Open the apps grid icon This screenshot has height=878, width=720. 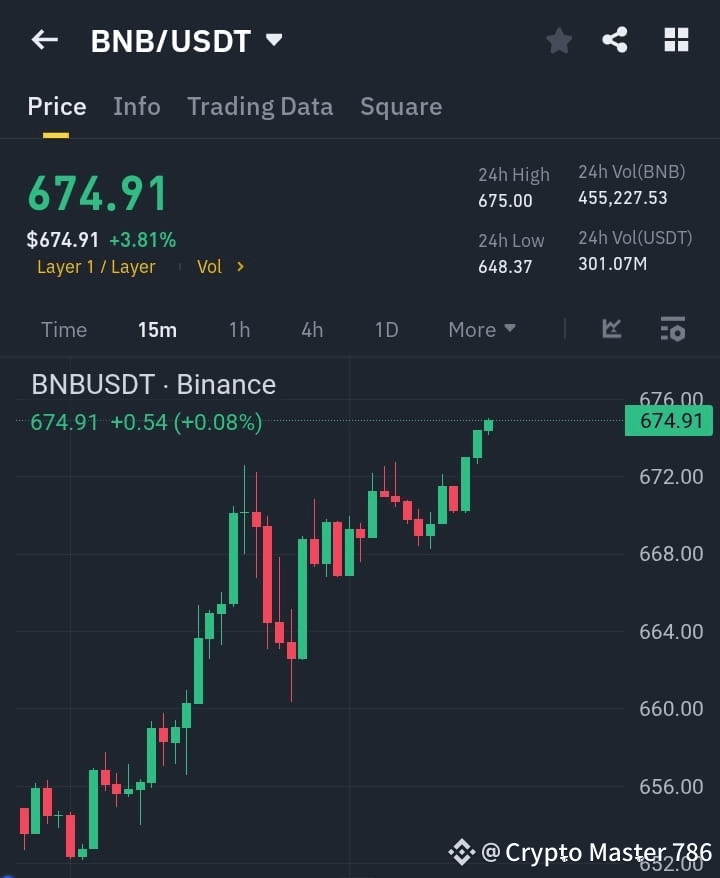(676, 40)
